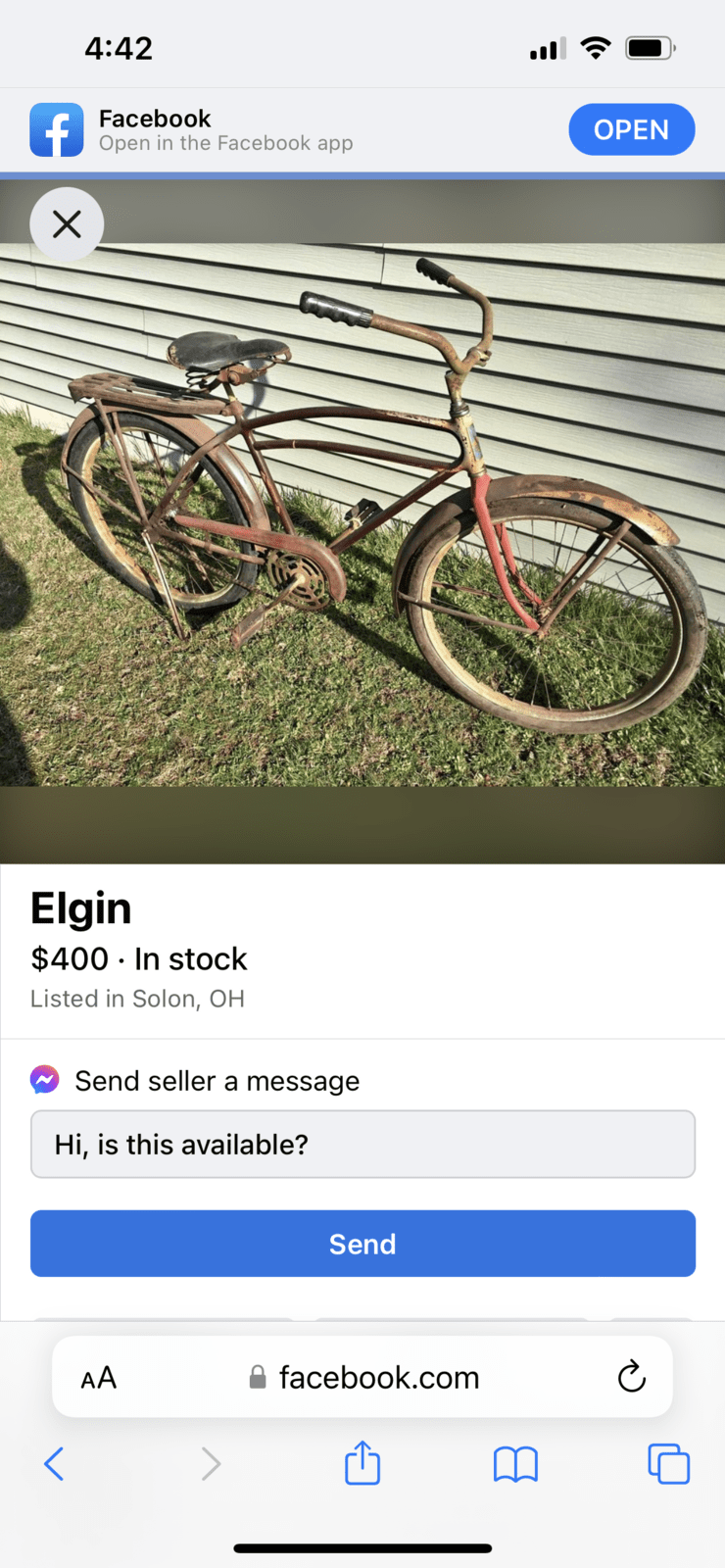Reload the page with the refresh icon
The width and height of the screenshot is (725, 1568).
coord(631,1377)
